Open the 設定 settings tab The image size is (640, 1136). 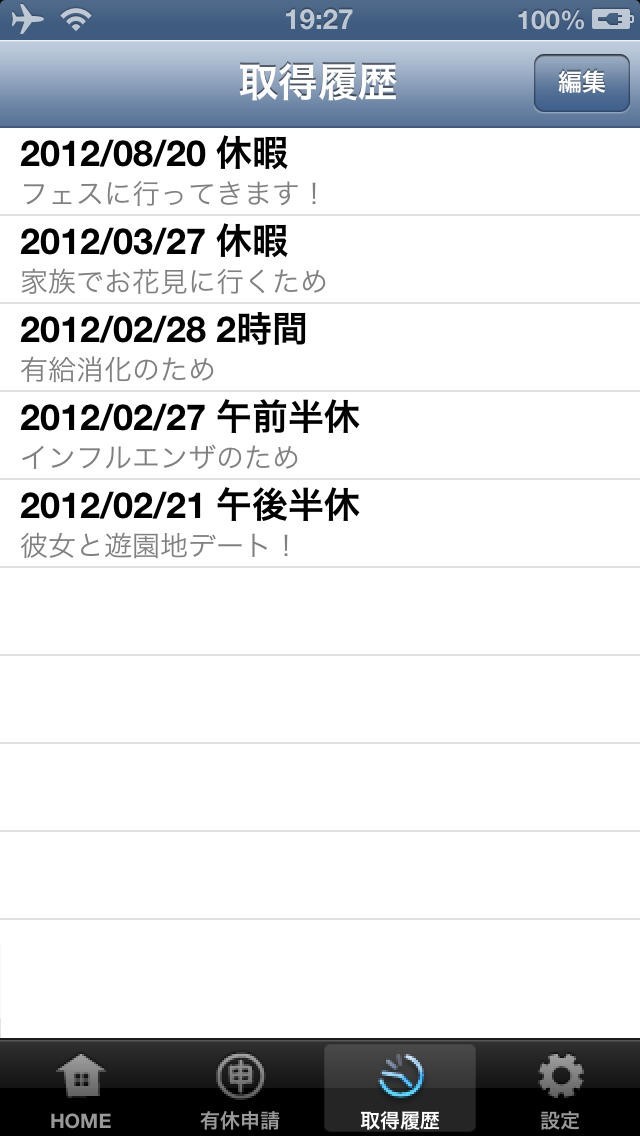point(560,1091)
